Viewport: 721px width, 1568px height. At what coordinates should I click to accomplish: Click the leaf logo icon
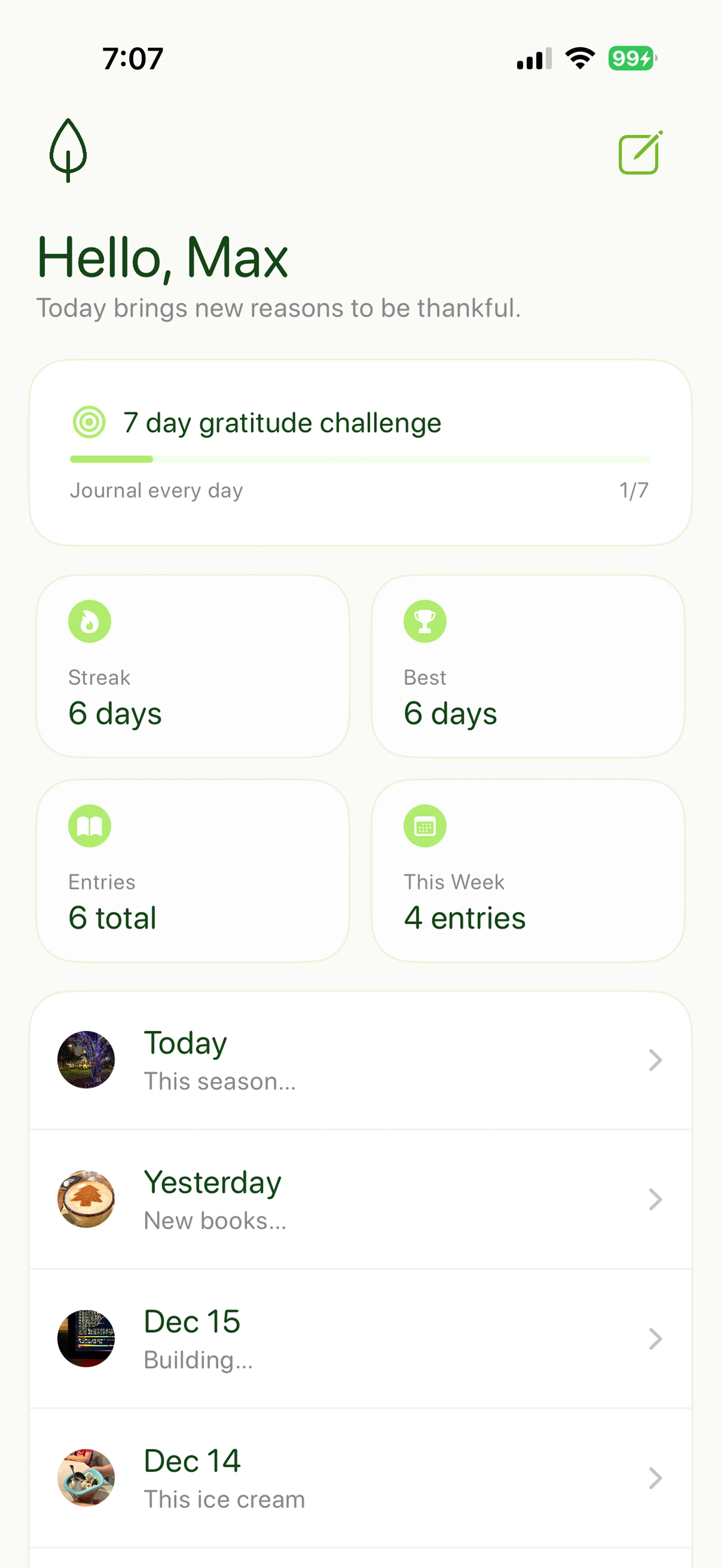[x=68, y=149]
